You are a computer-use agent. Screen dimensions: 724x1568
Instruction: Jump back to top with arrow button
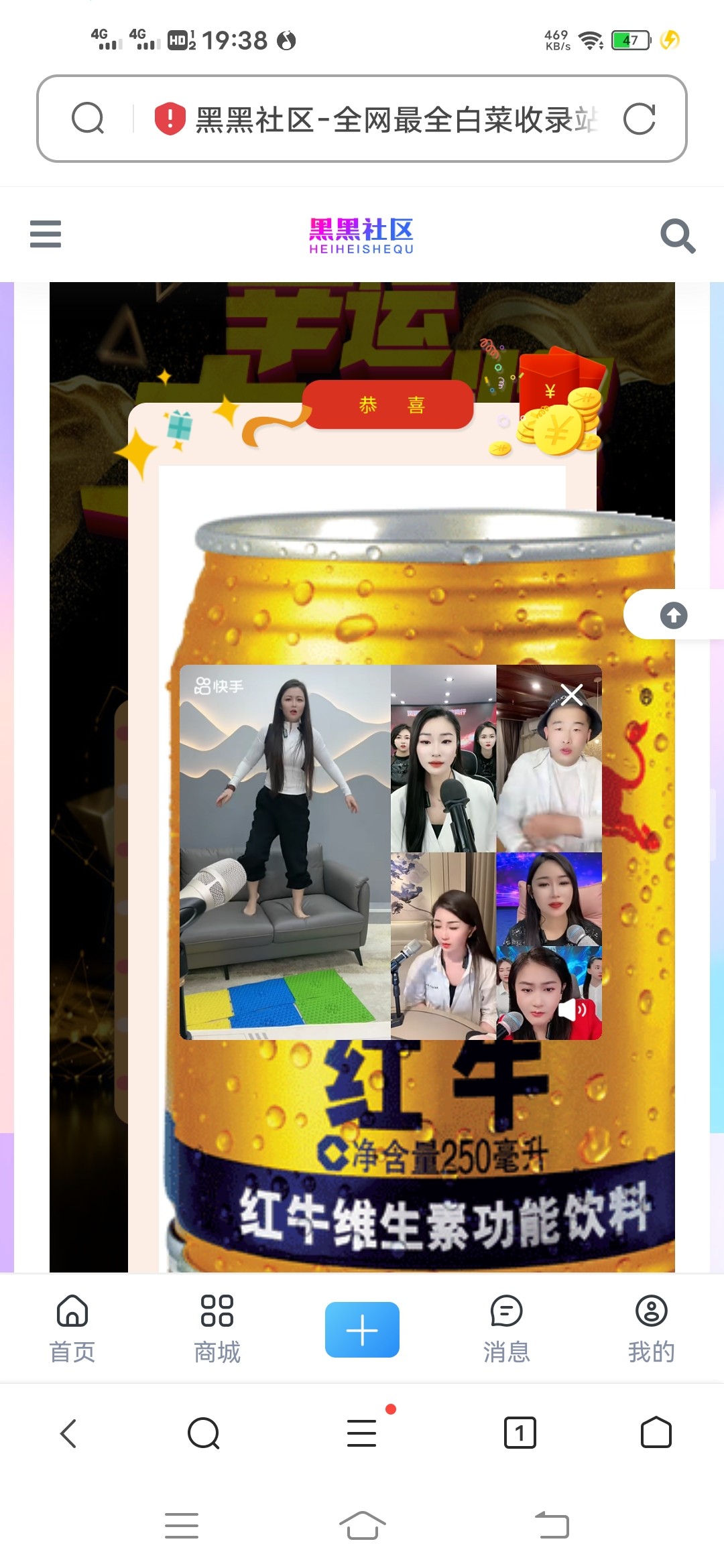(673, 615)
